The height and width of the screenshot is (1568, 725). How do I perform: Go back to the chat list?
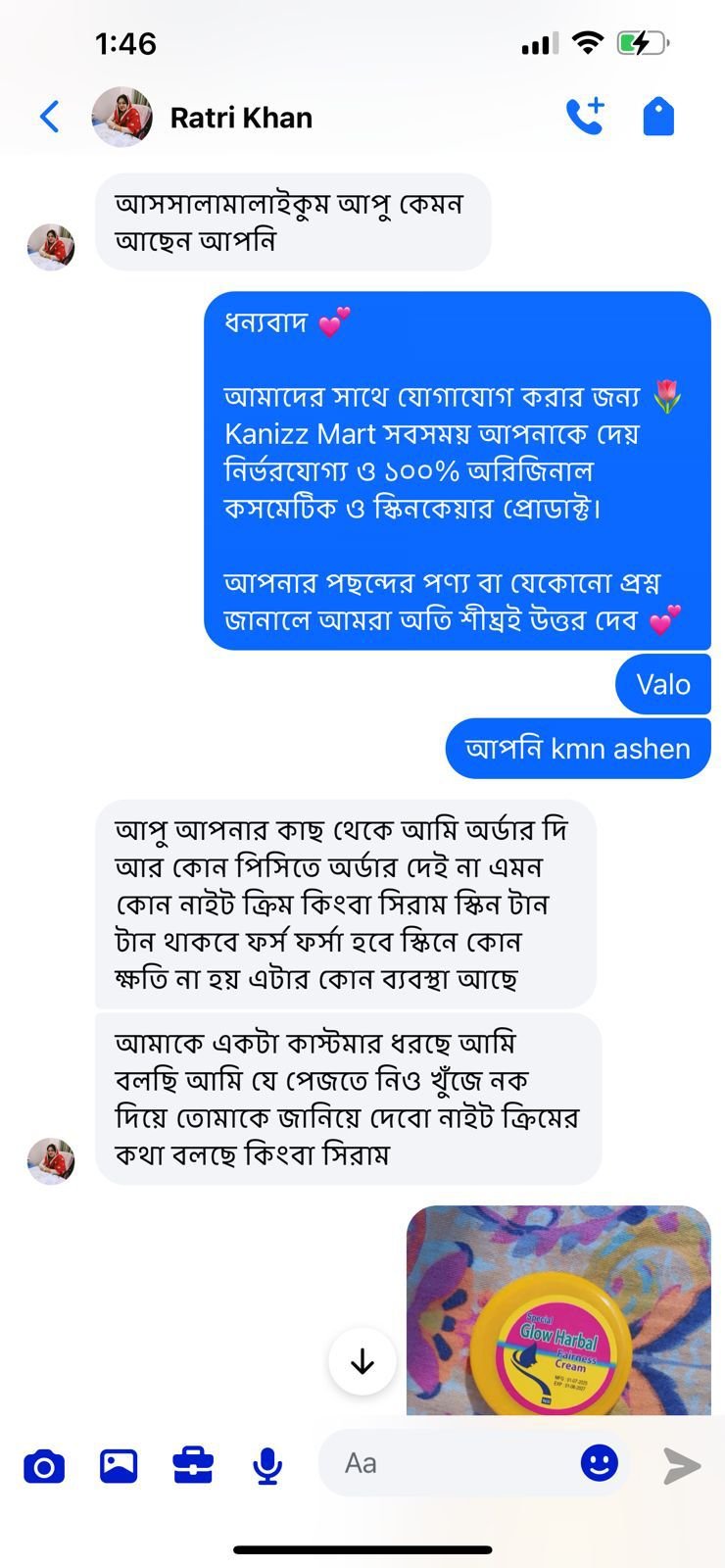coord(49,118)
